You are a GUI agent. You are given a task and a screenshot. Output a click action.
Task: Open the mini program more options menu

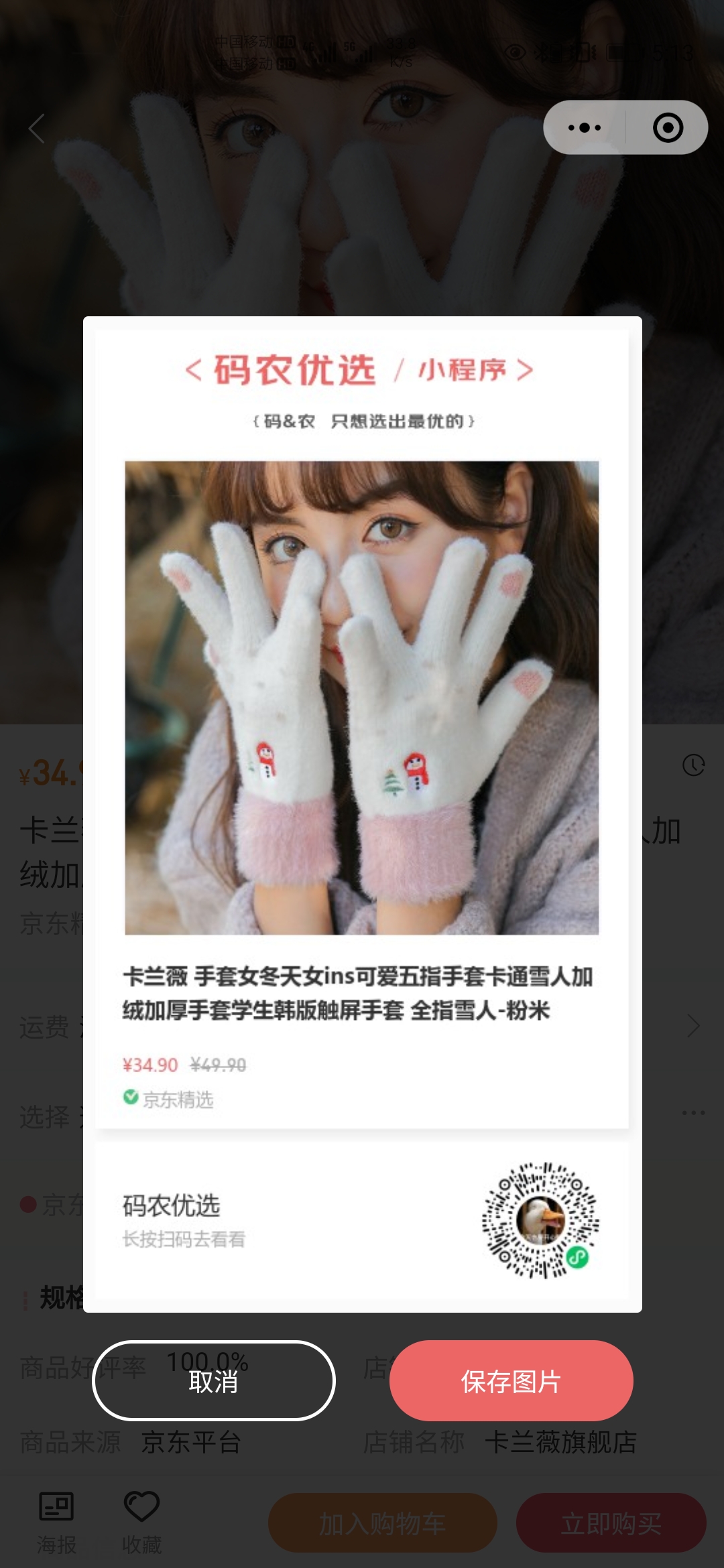[585, 127]
